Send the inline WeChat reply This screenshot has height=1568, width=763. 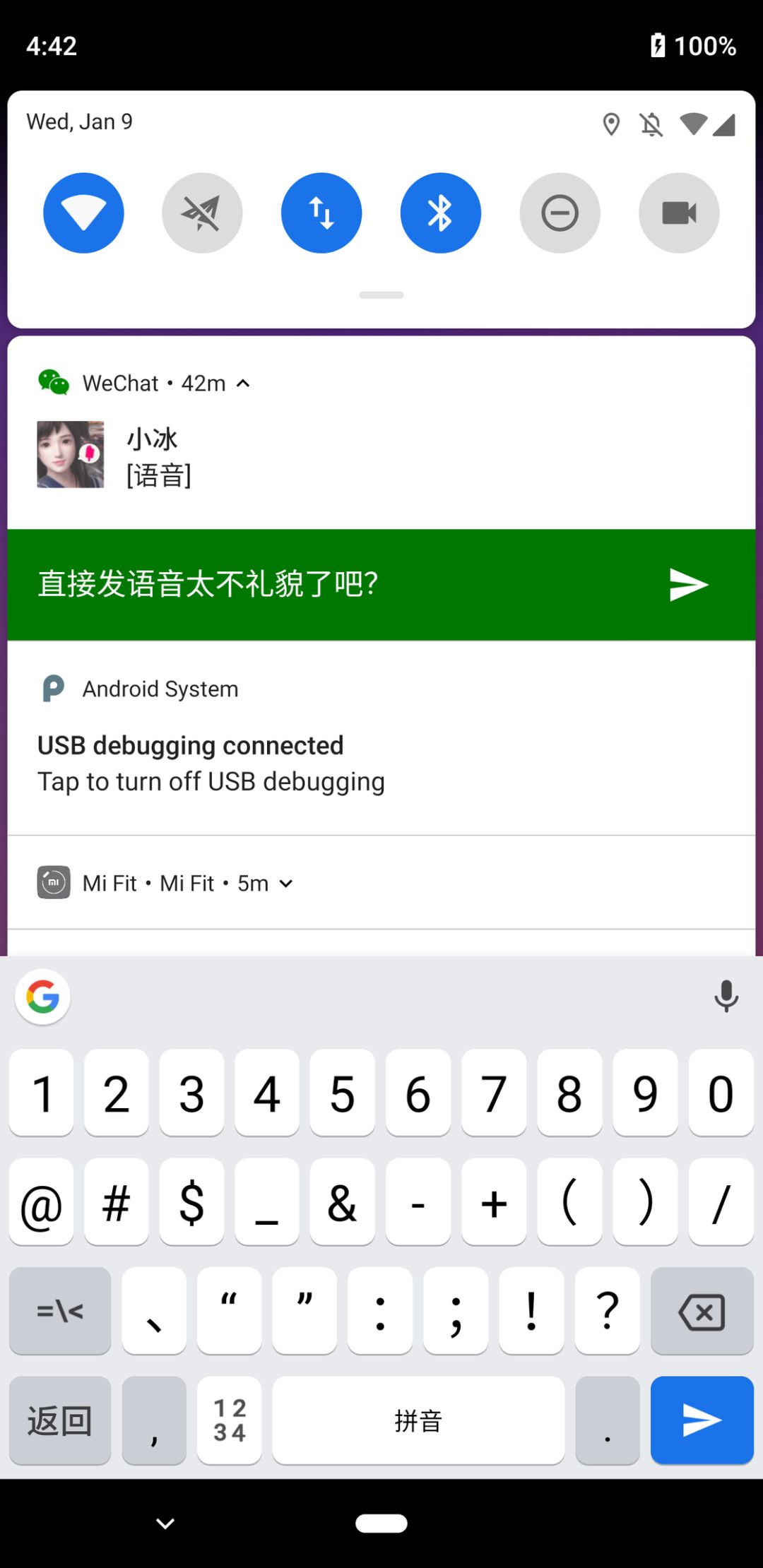[688, 585]
